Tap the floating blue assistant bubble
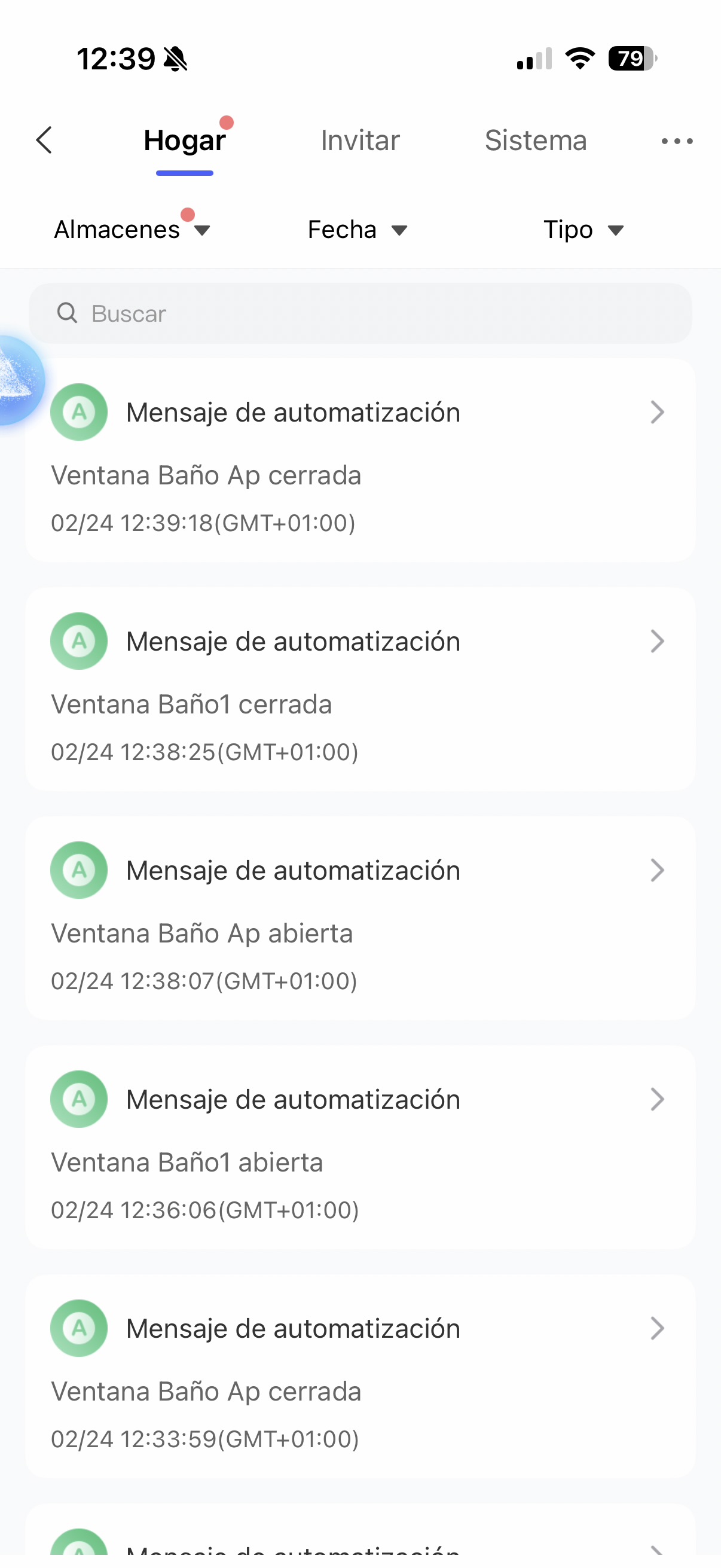Image resolution: width=721 pixels, height=1568 pixels. tap(19, 380)
